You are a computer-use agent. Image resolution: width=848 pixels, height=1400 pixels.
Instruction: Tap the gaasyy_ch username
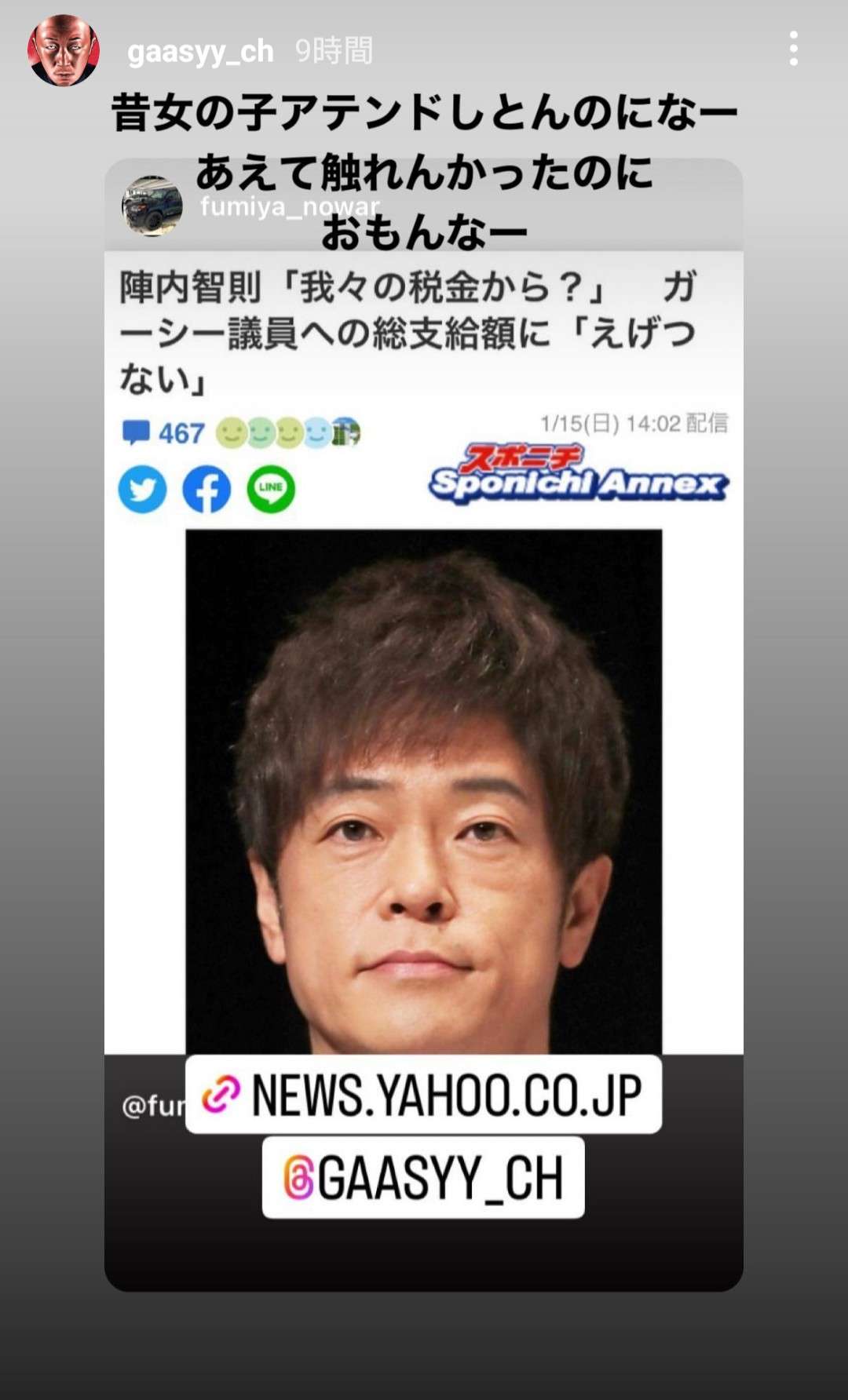(x=200, y=52)
